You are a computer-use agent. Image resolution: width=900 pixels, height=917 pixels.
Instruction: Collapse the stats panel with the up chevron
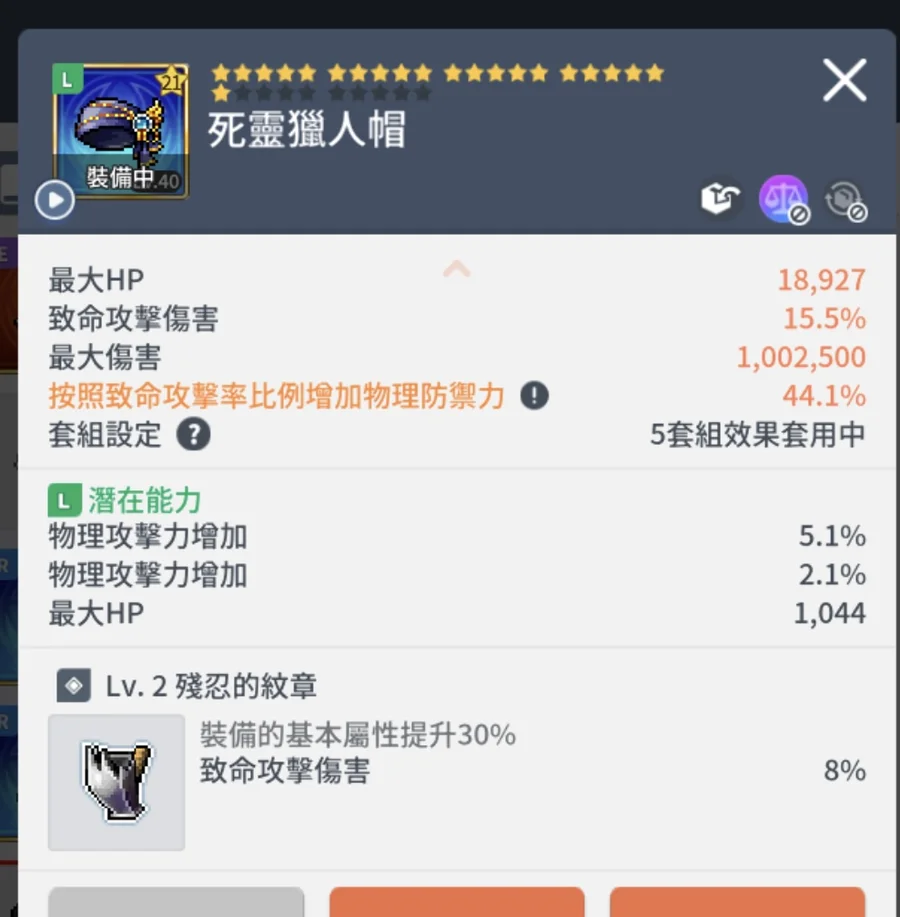[x=456, y=268]
